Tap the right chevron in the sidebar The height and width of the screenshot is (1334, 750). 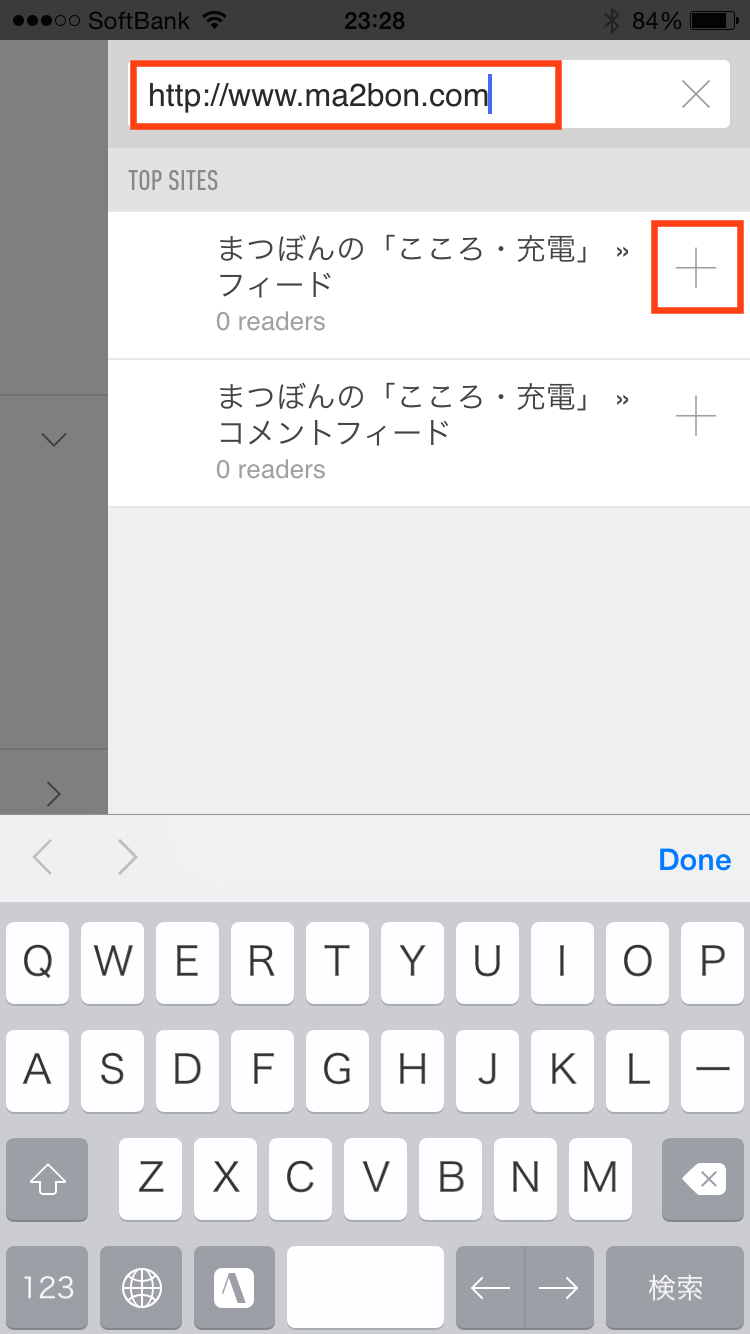click(54, 794)
